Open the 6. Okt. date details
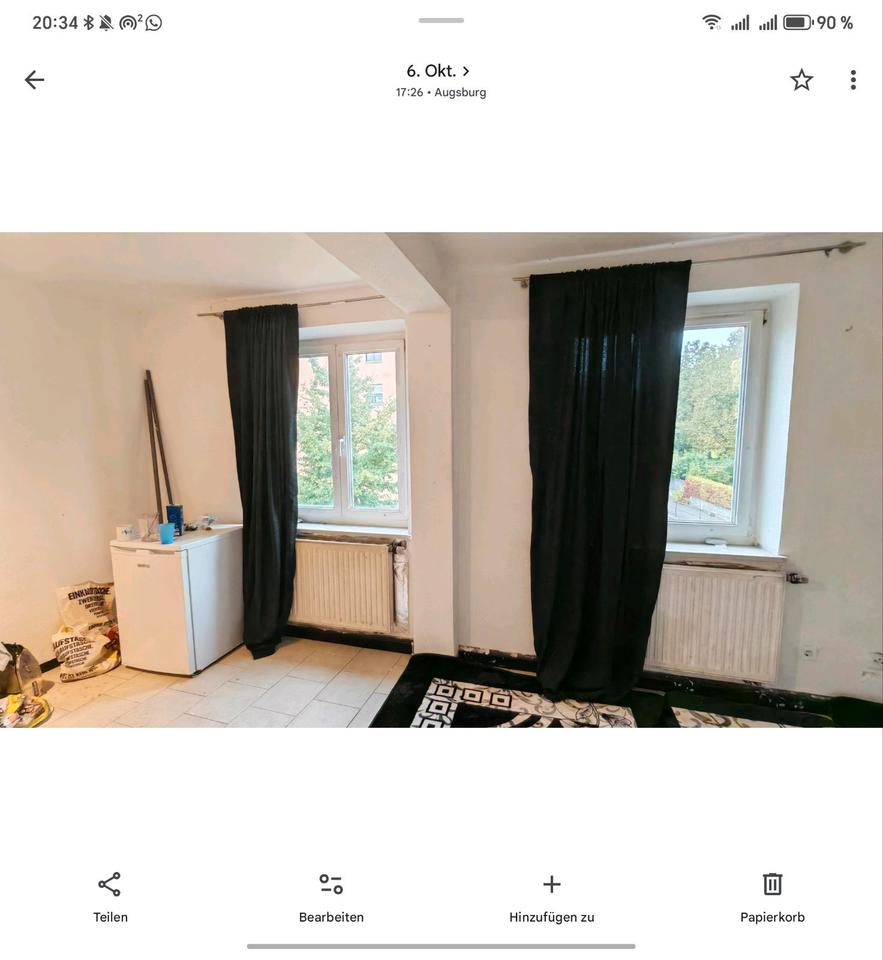The width and height of the screenshot is (883, 960). coord(438,71)
